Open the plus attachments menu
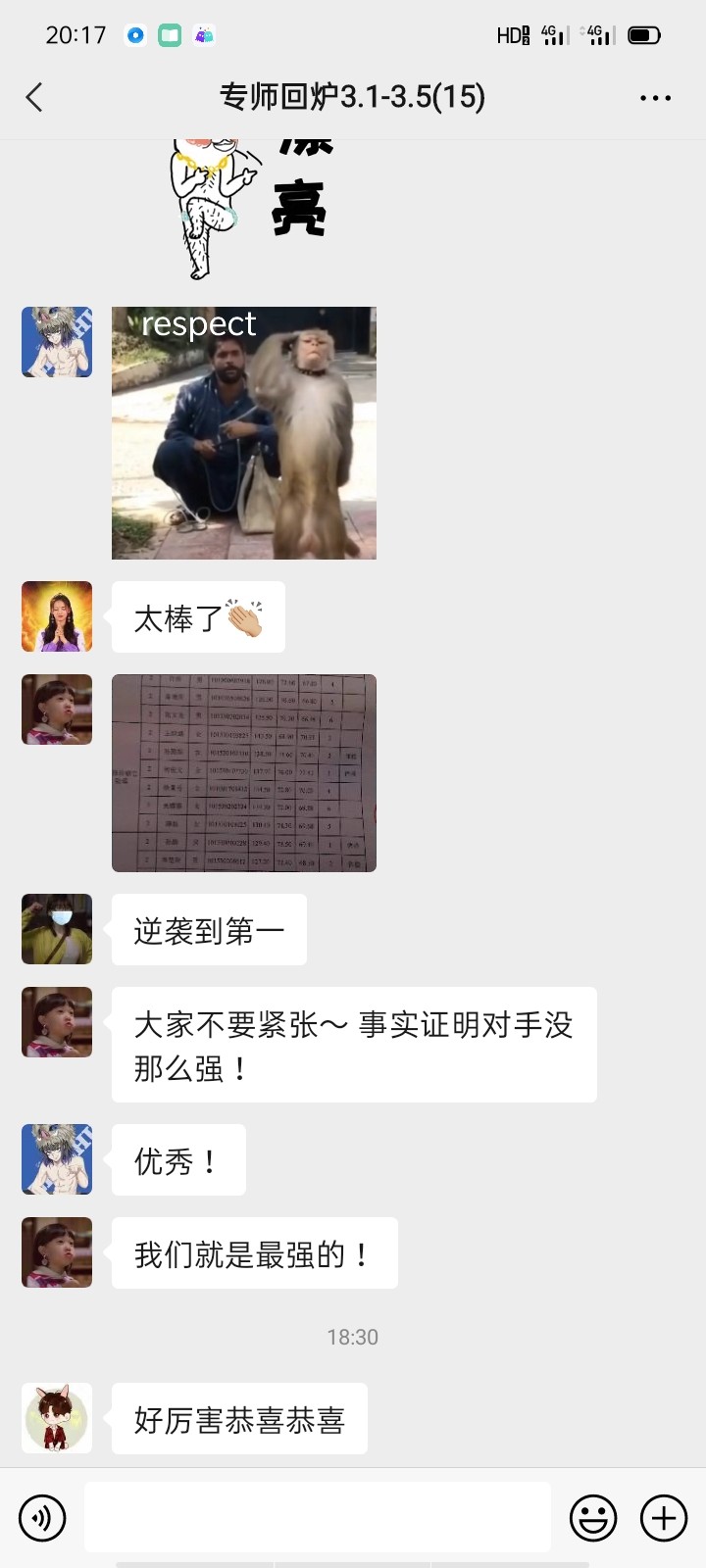 pos(664,1518)
